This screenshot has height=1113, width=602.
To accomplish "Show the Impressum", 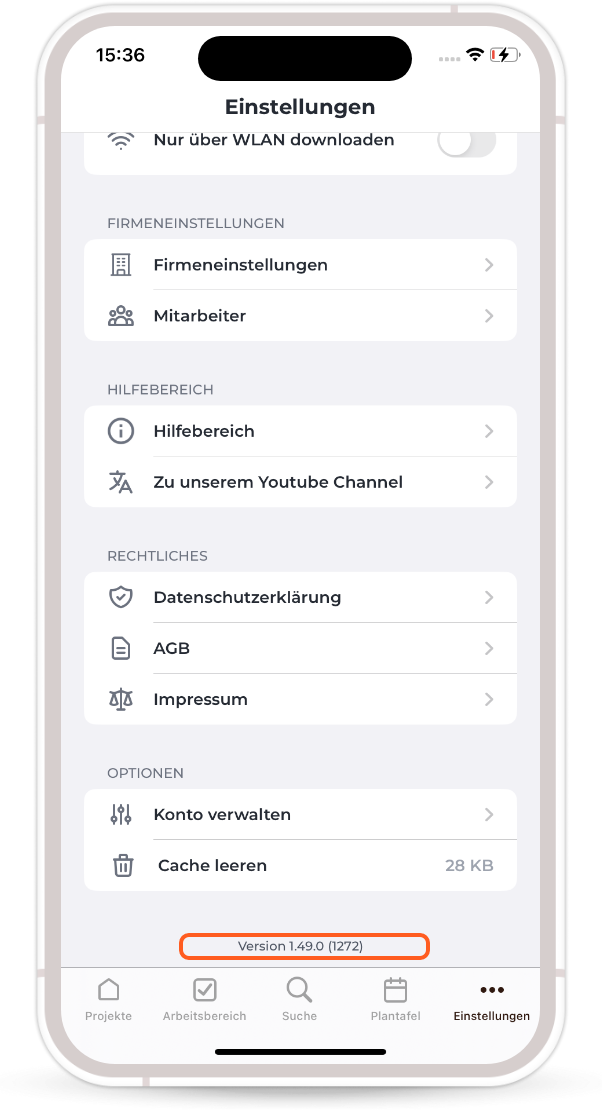I will click(x=300, y=699).
